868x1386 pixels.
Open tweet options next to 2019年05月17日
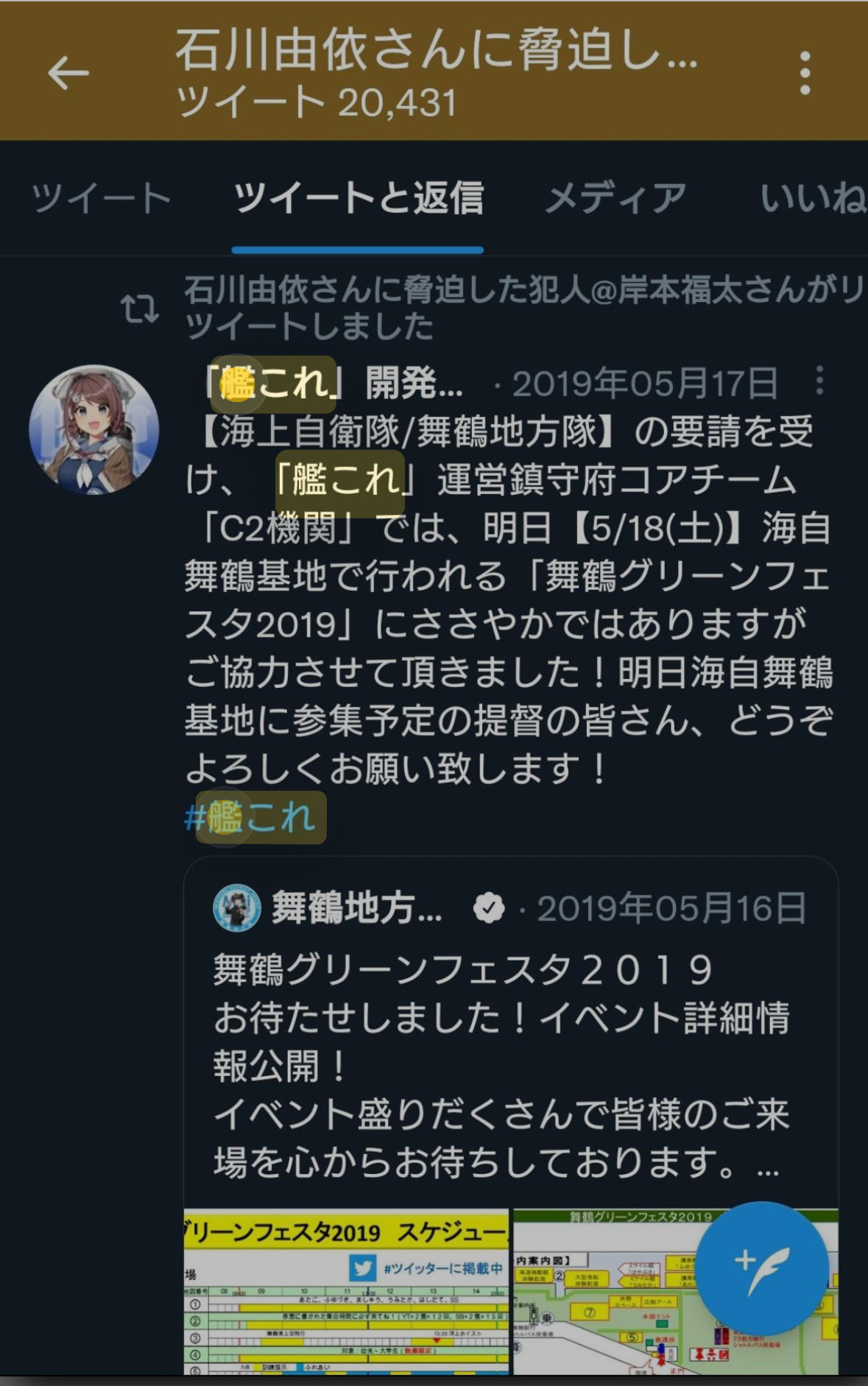click(819, 381)
